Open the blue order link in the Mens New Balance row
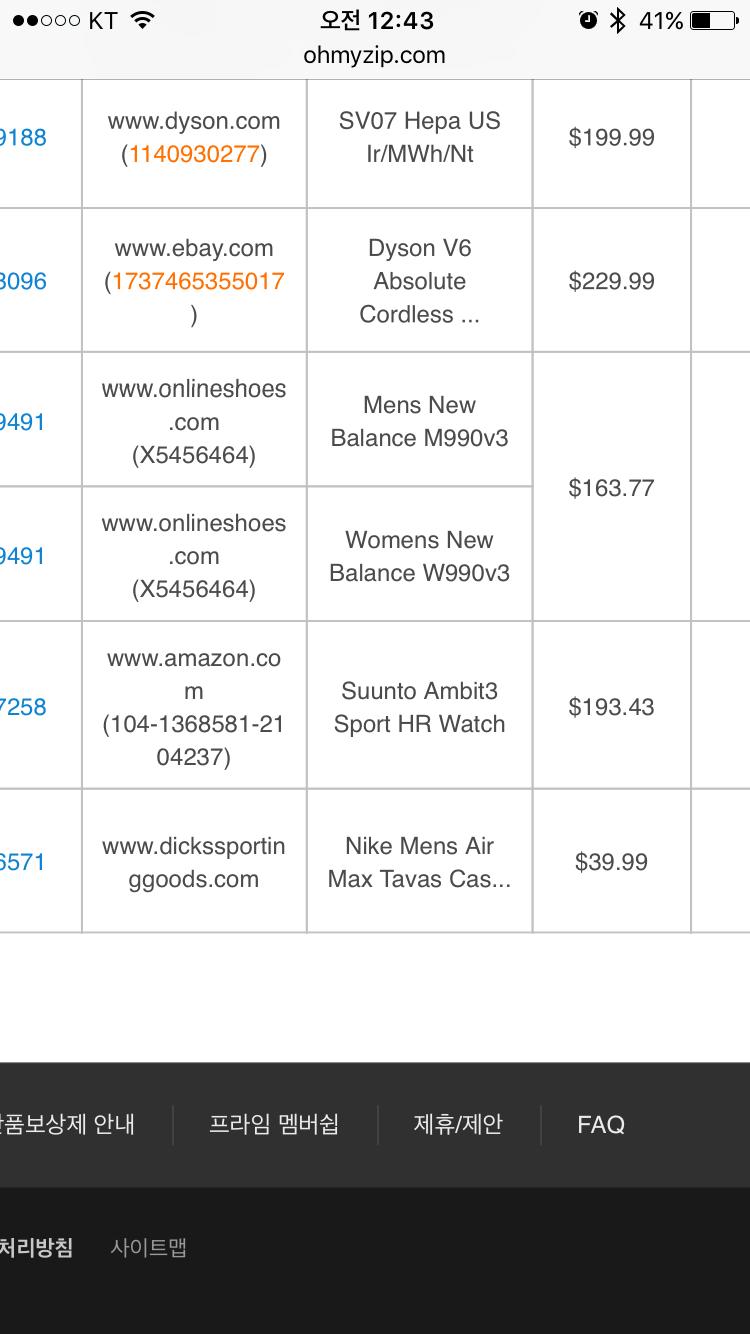Image resolution: width=750 pixels, height=1334 pixels. pyautogui.click(x=23, y=422)
